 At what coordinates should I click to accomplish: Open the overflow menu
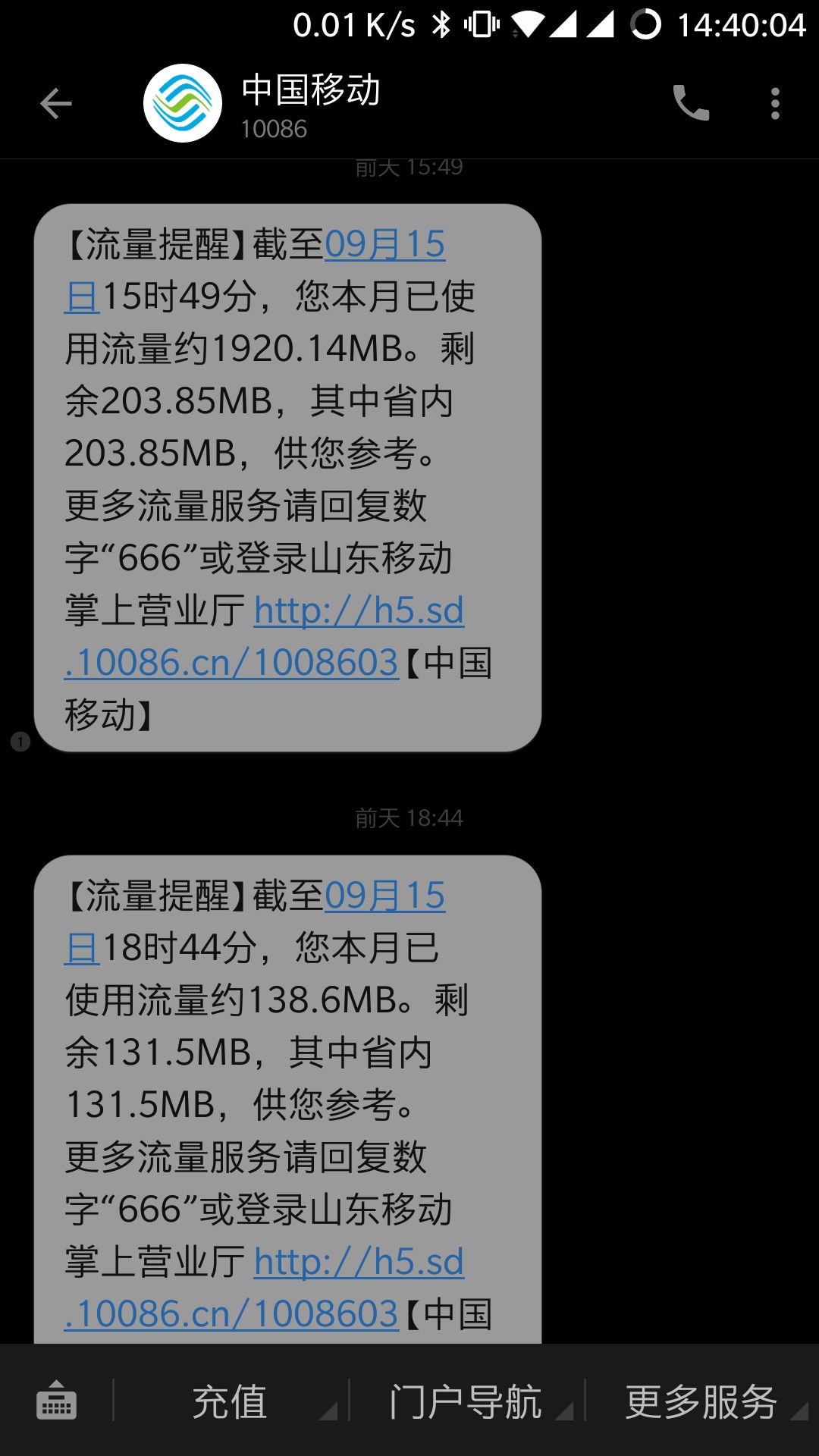[774, 104]
